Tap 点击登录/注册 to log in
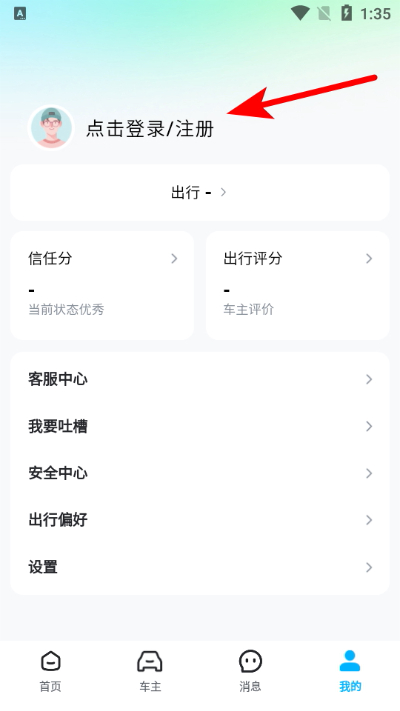Image resolution: width=400 pixels, height=711 pixels. tap(150, 128)
